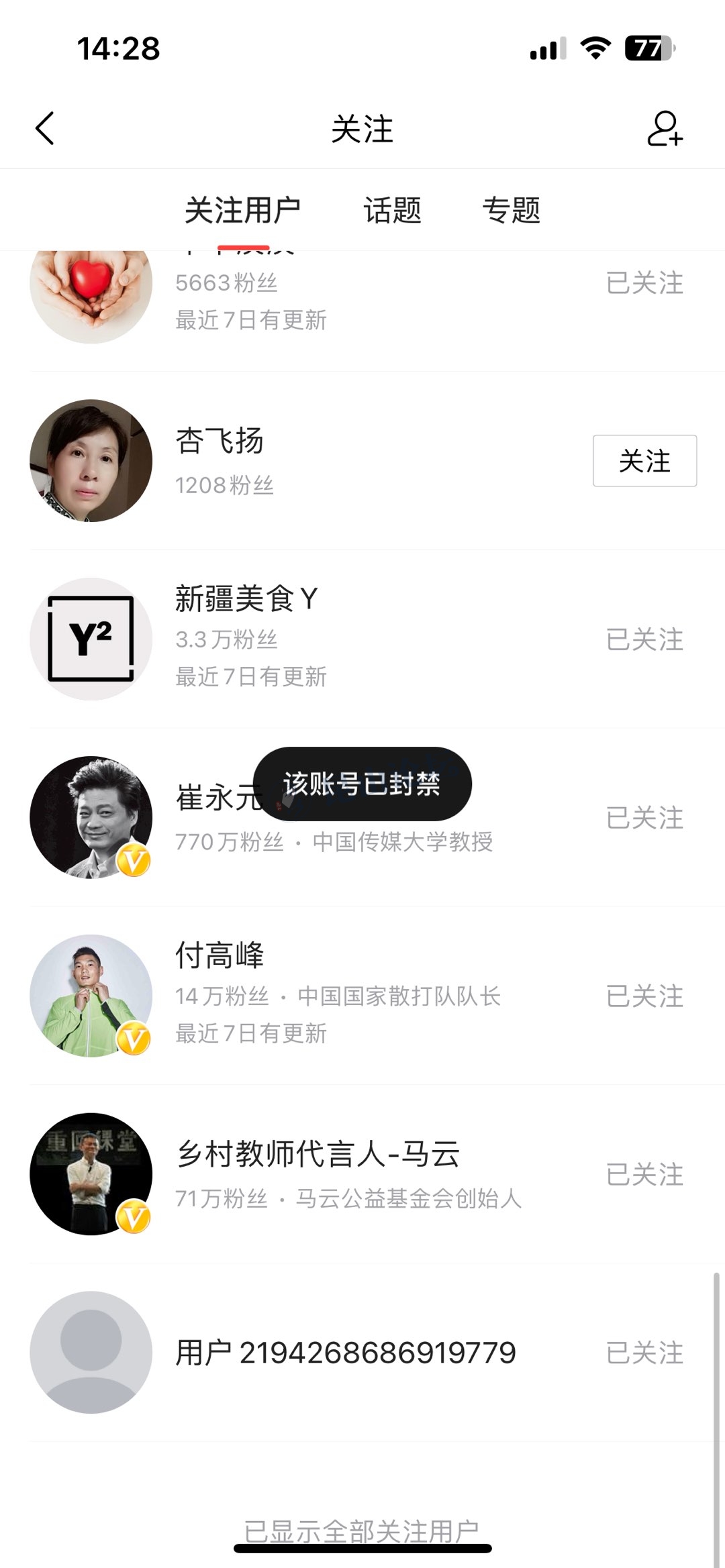
Task: Unfollow 新疆美食Y via 已关注
Action: coord(644,639)
